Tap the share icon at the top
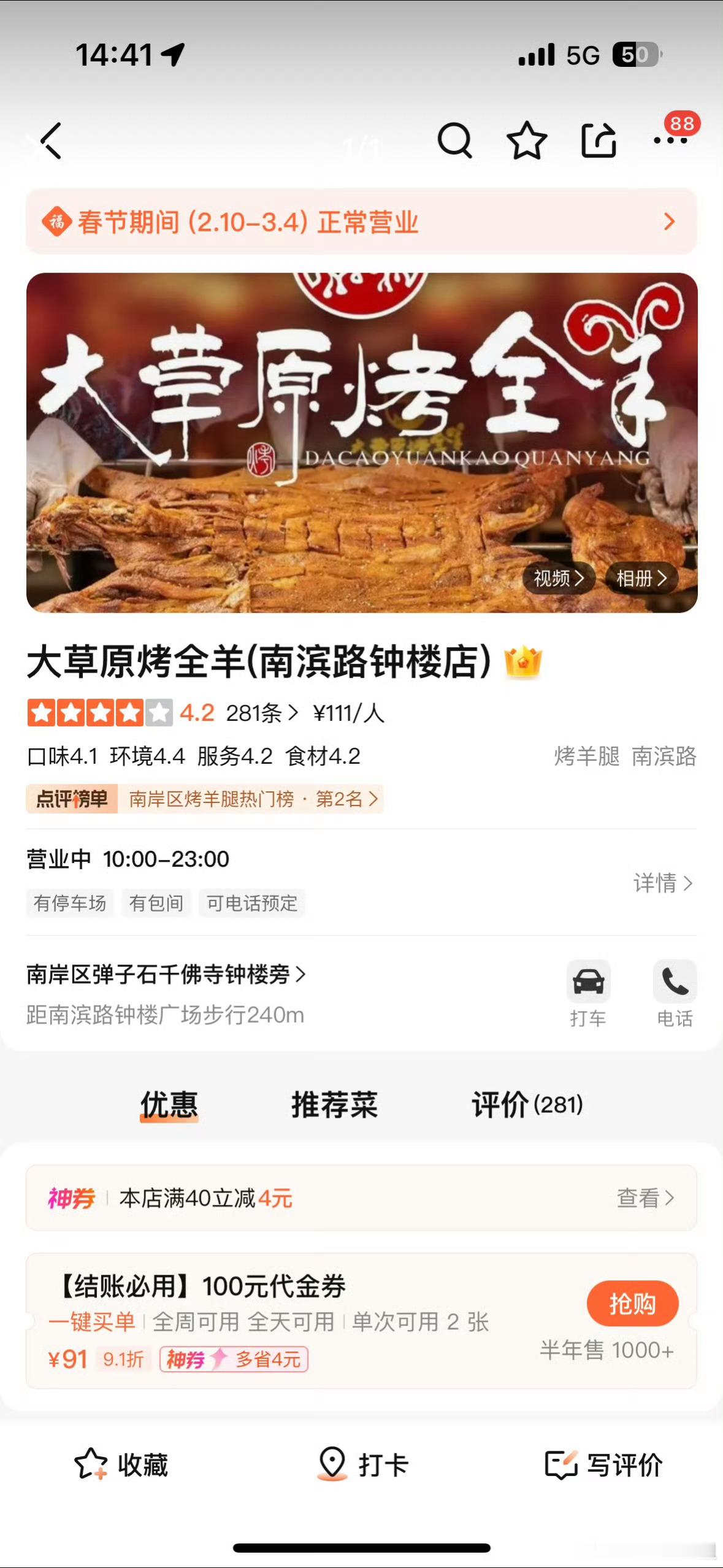The height and width of the screenshot is (1568, 723). click(598, 141)
